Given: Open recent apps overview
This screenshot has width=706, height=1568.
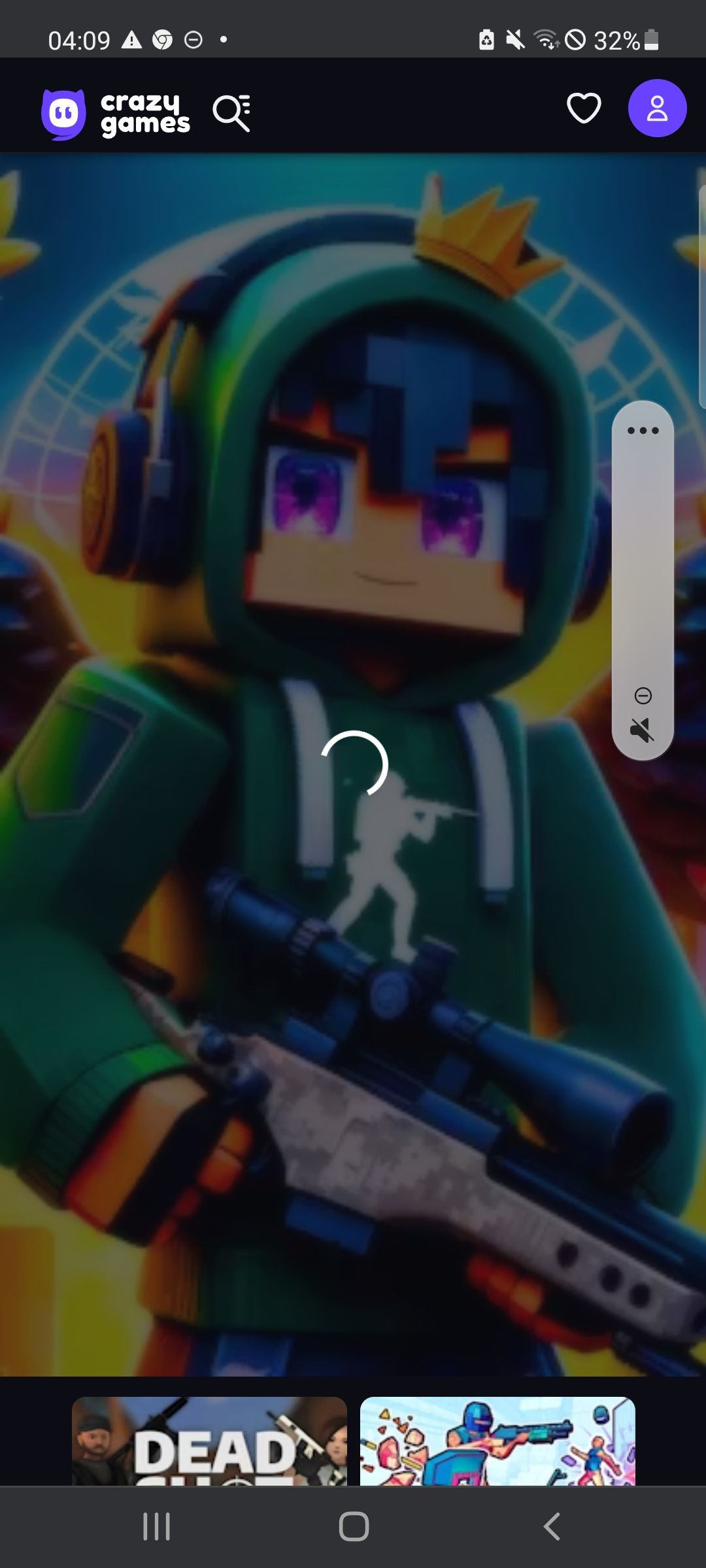Looking at the screenshot, I should pos(157,1527).
